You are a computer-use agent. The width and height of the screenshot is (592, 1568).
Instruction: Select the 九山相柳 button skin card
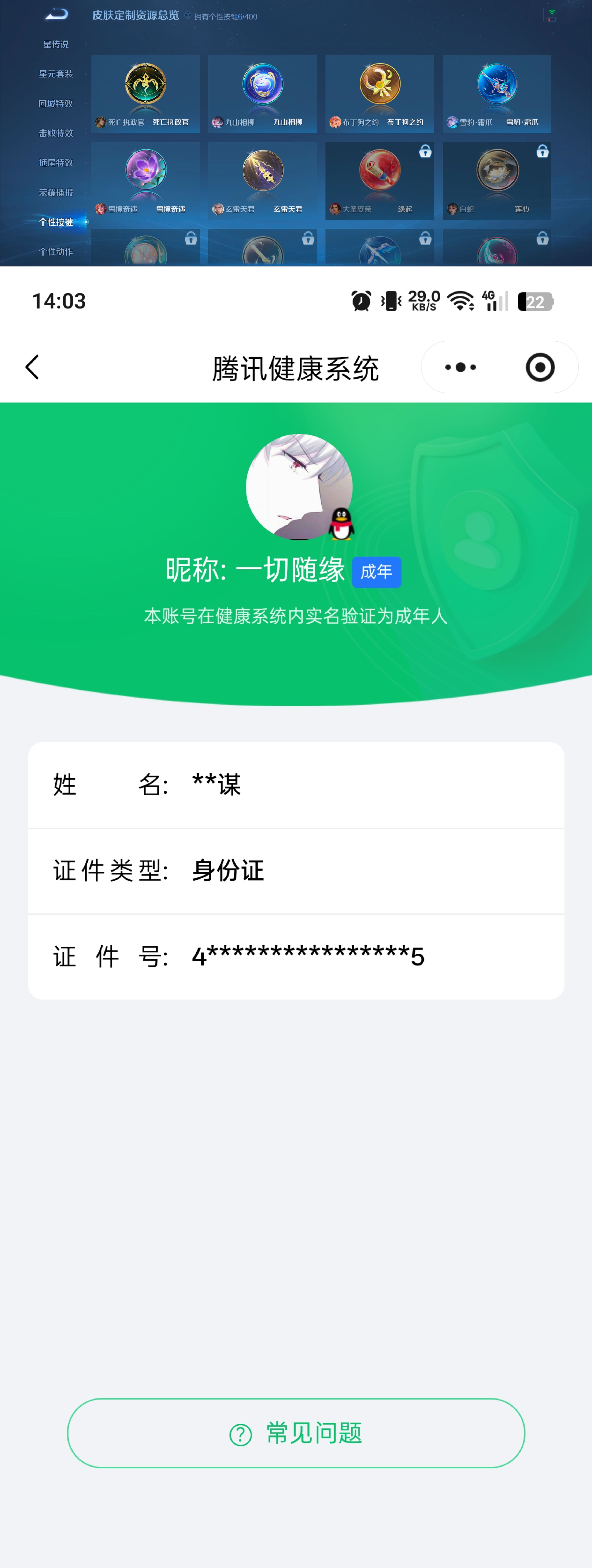(x=263, y=94)
